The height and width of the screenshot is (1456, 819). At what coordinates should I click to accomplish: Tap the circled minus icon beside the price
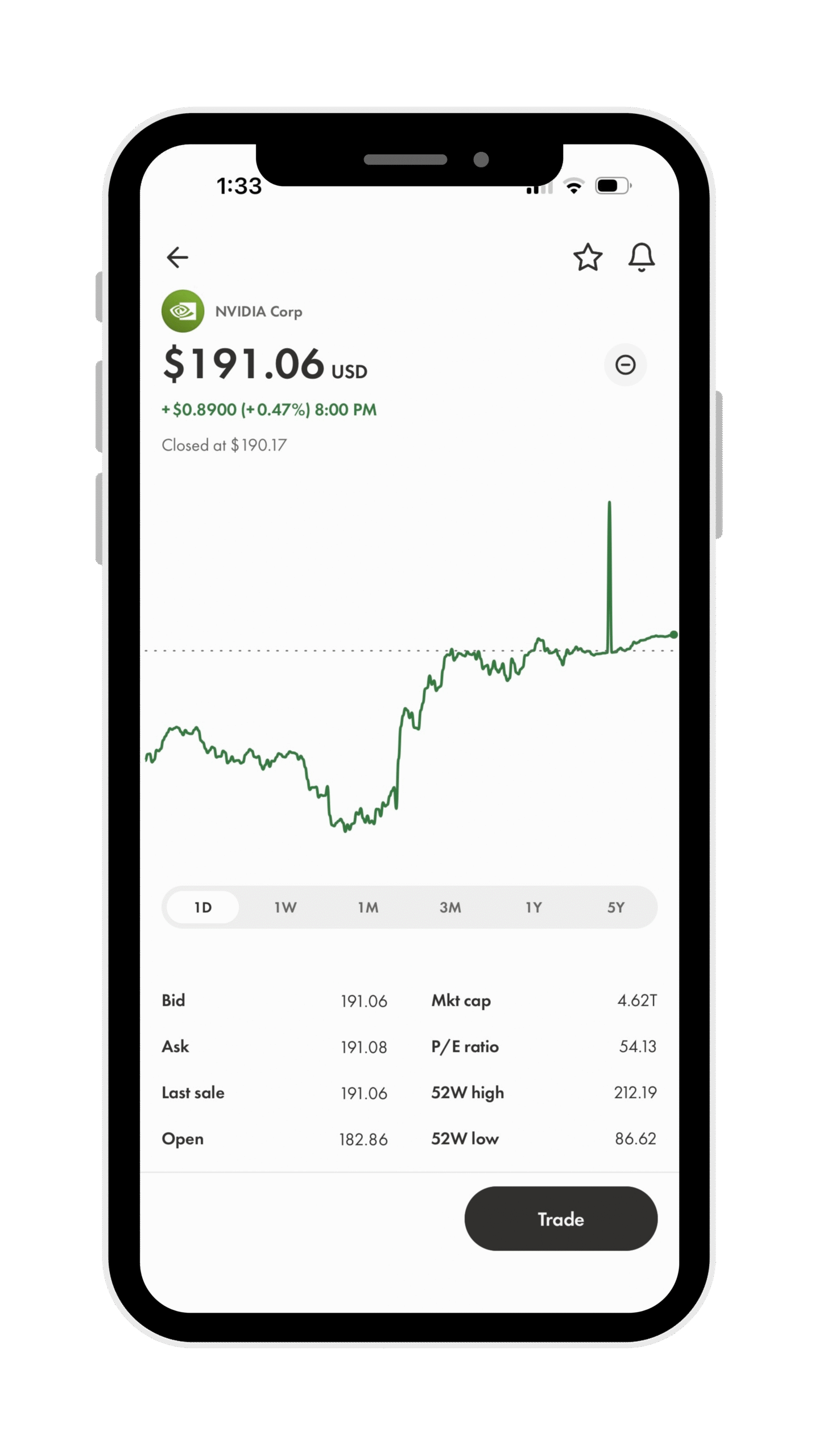[625, 365]
